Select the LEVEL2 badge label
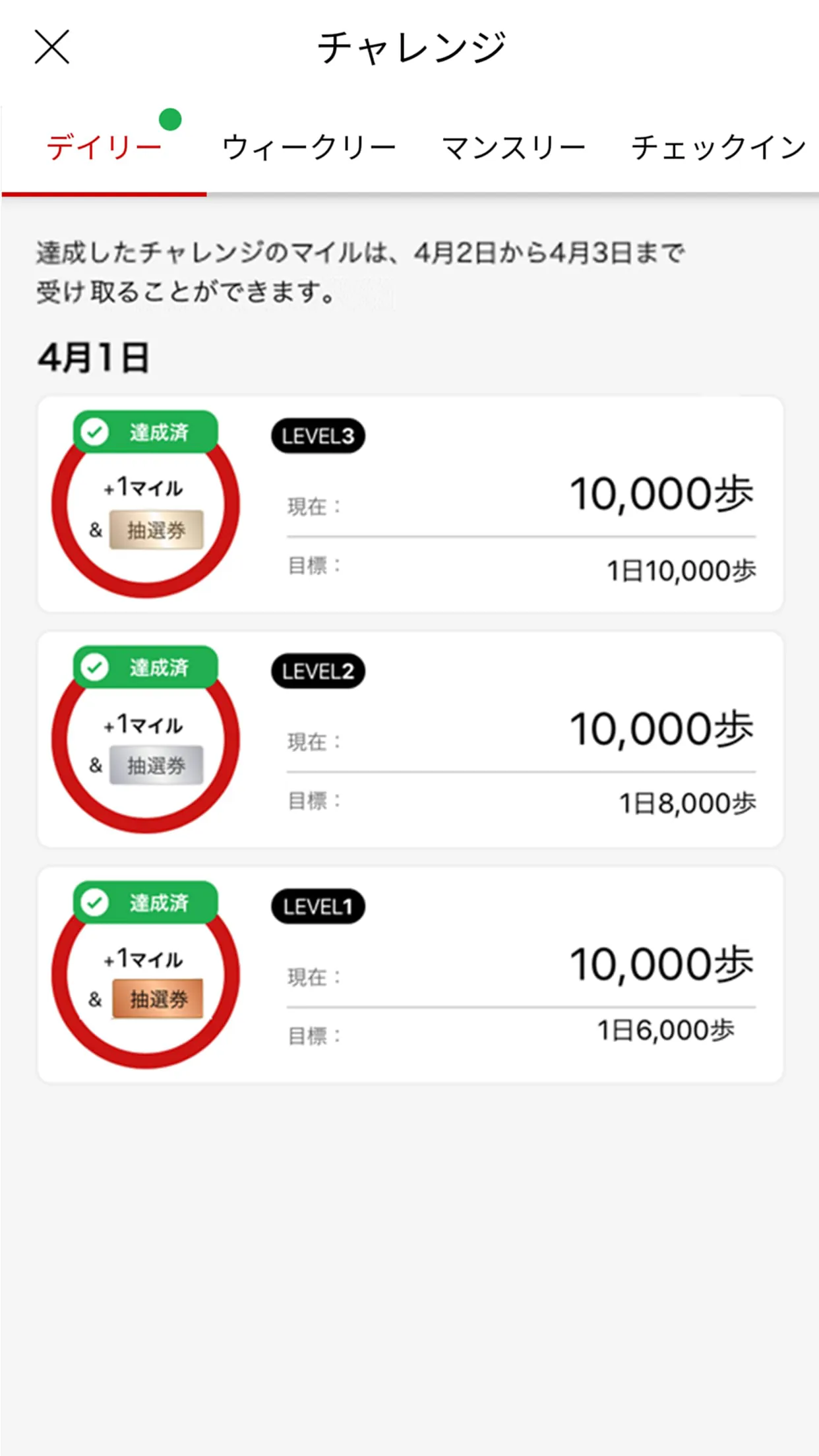This screenshot has height=1456, width=819. (319, 670)
